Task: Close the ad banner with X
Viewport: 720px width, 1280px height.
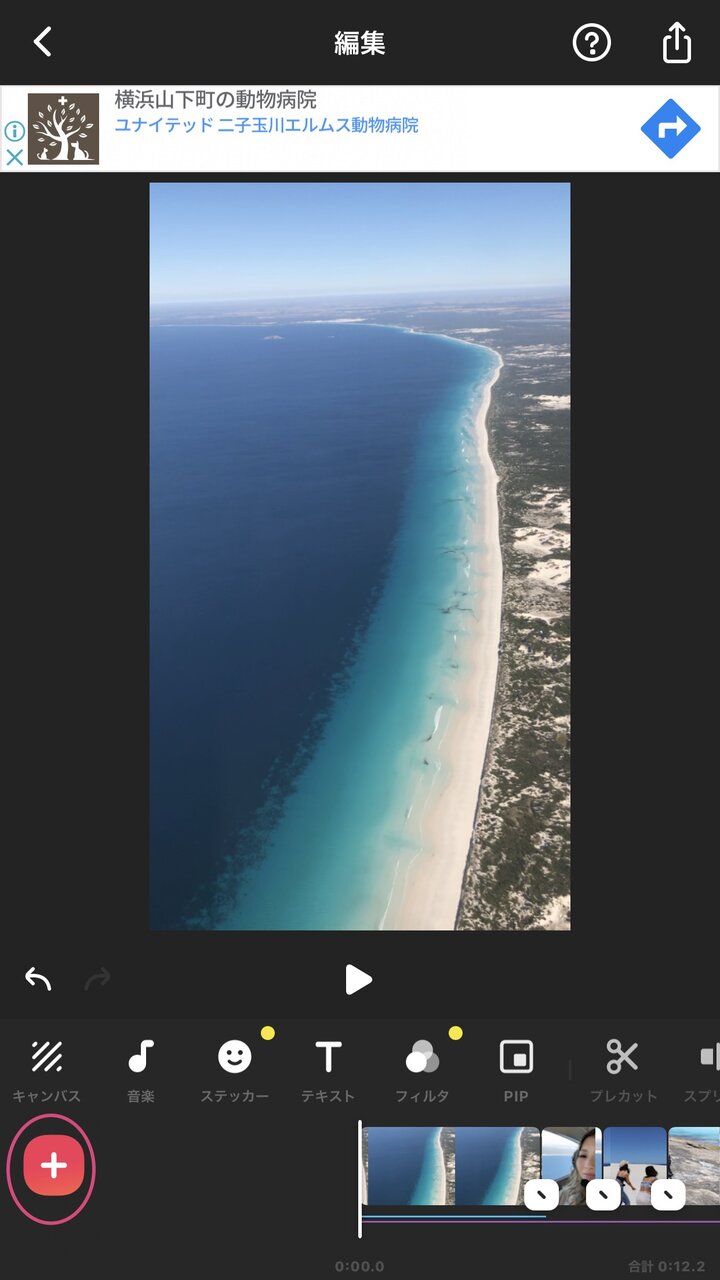Action: click(14, 157)
